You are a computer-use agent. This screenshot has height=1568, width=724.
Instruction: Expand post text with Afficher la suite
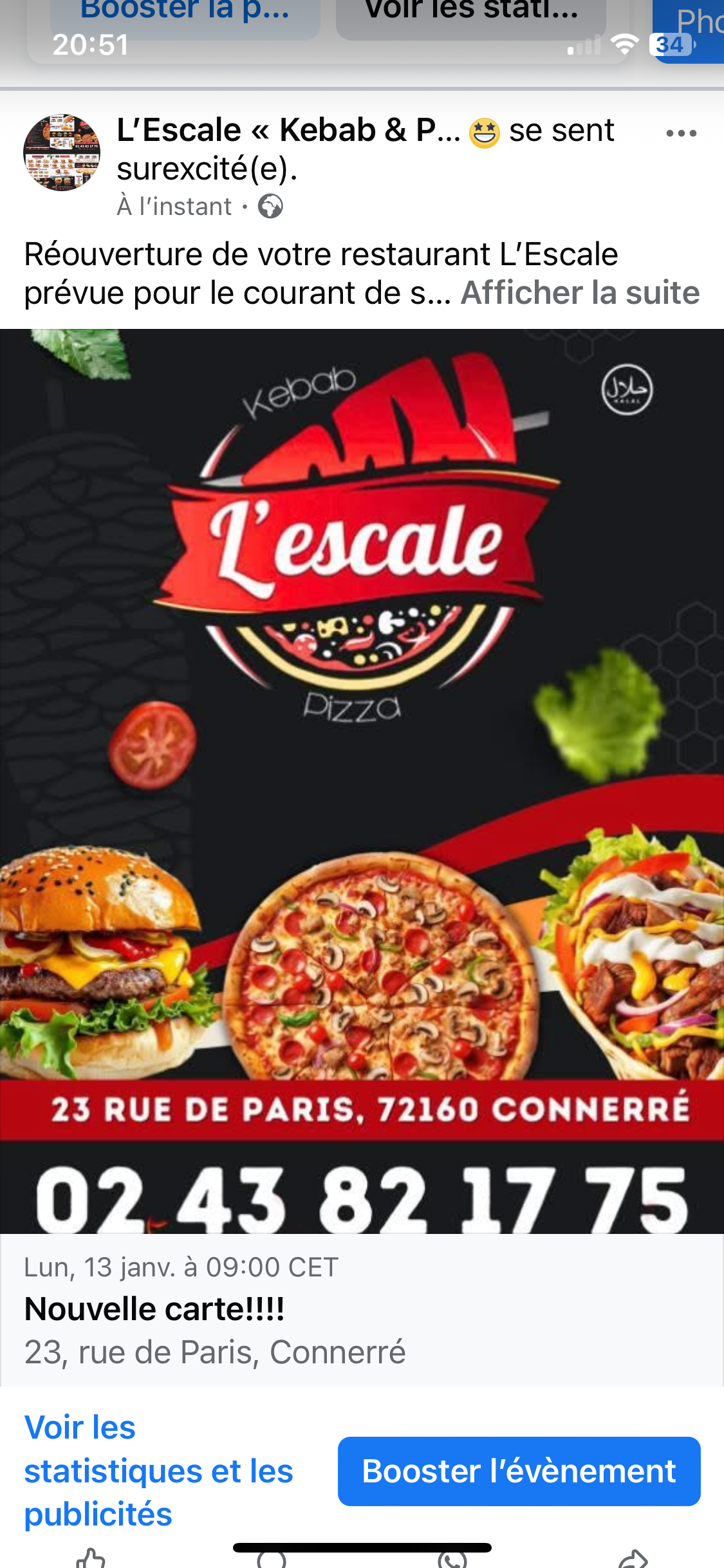(580, 293)
